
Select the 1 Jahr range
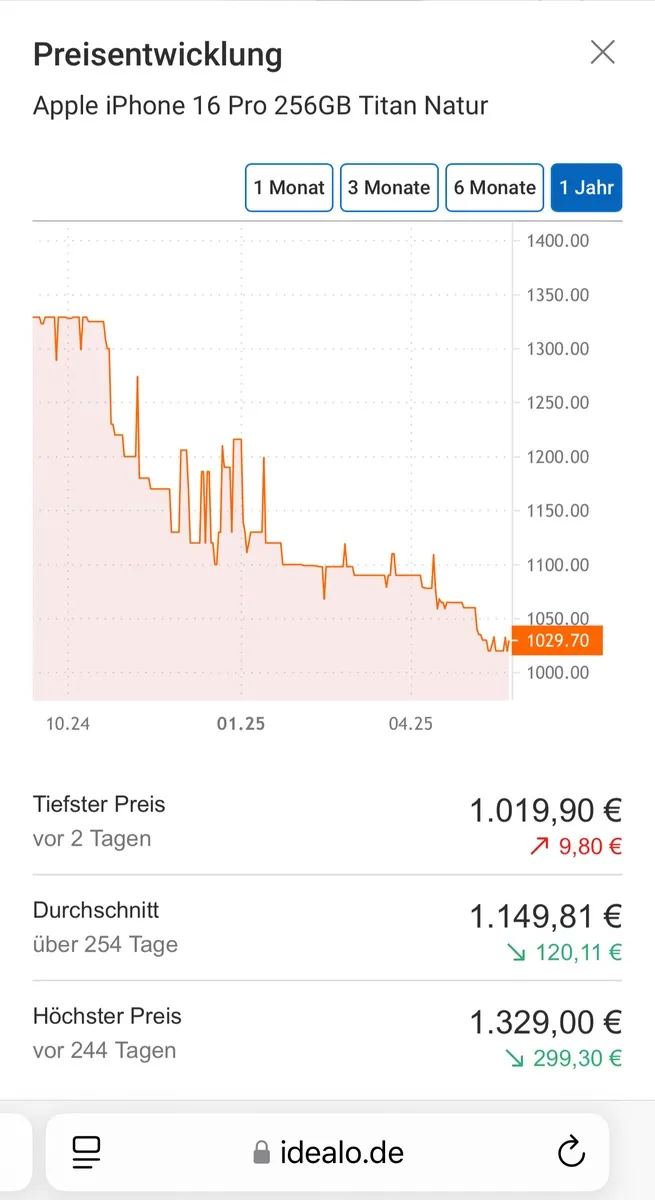tap(586, 188)
